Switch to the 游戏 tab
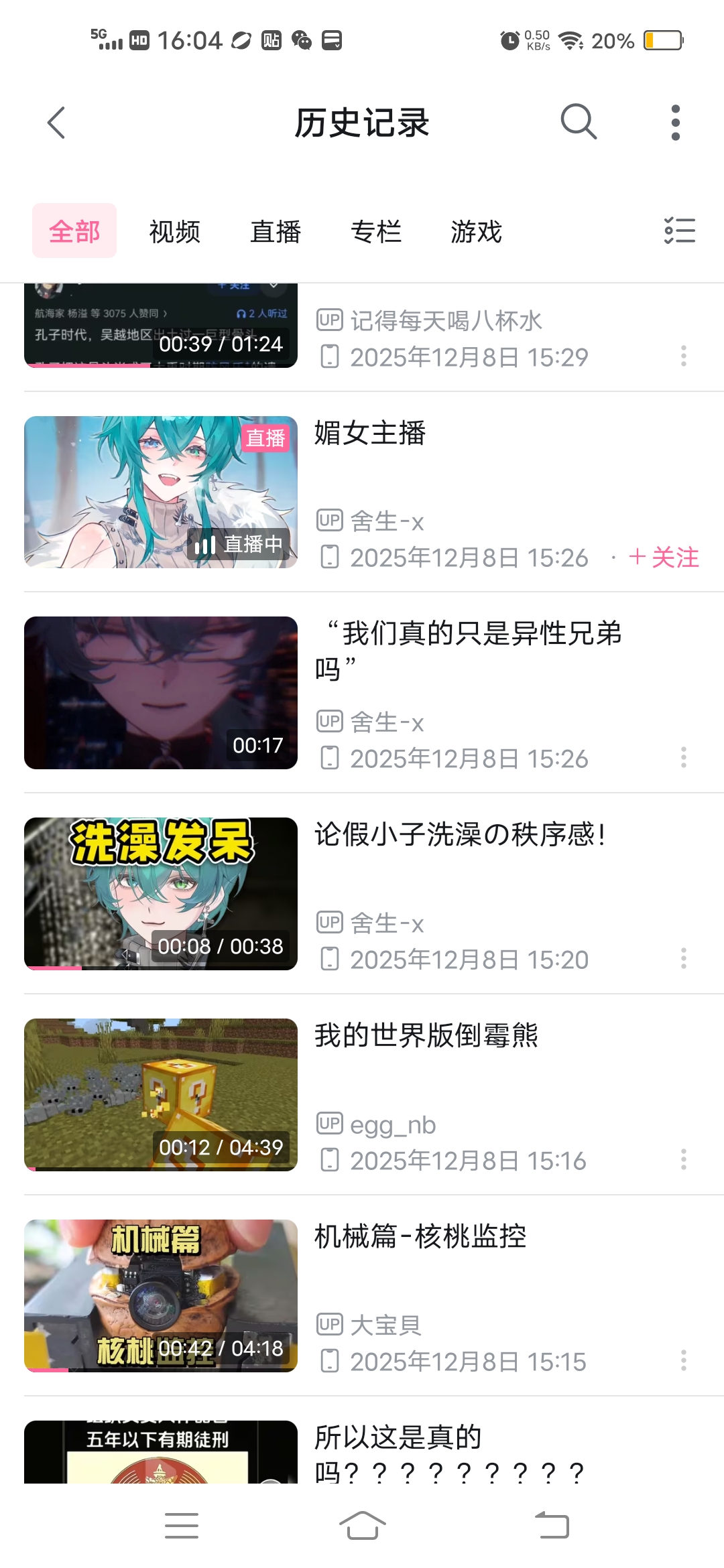Screen dimensions: 724x1568 point(477,232)
